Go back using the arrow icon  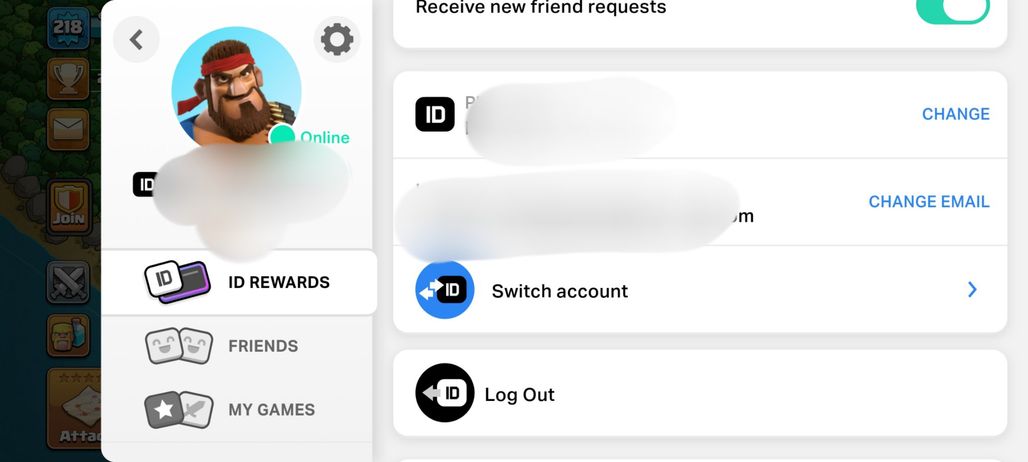(x=136, y=40)
